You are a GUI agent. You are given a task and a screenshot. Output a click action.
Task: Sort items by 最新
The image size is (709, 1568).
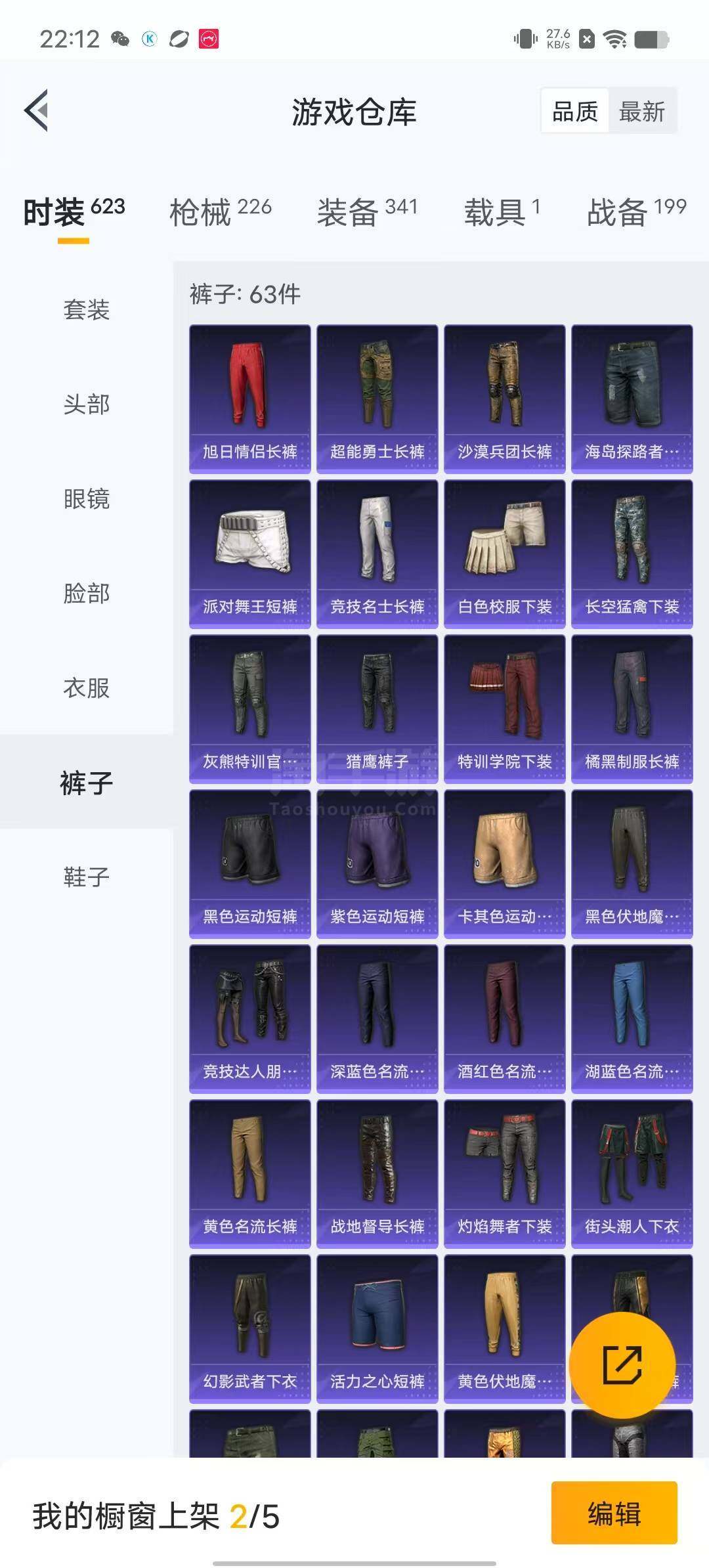click(x=642, y=111)
